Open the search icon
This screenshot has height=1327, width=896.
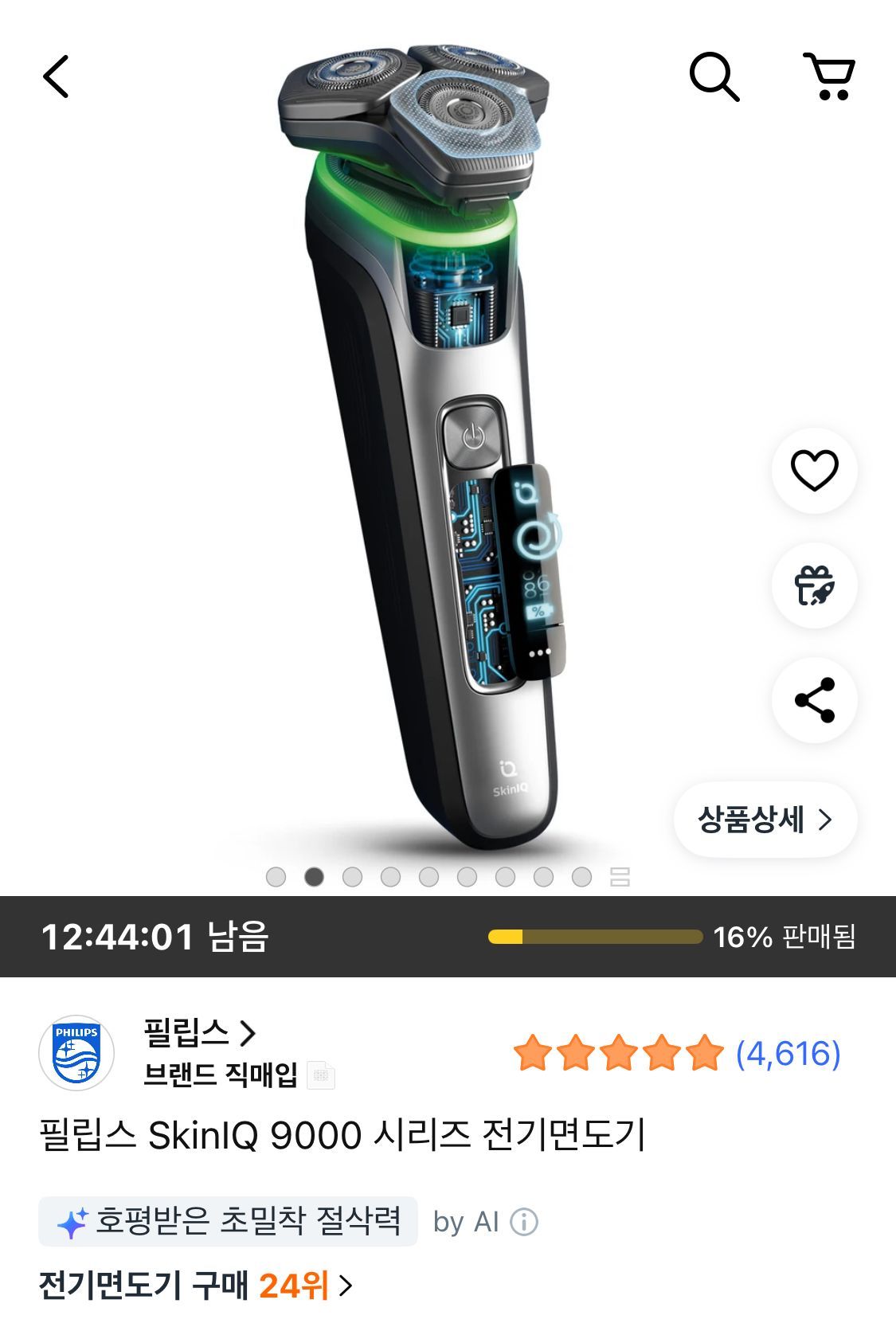coord(714,76)
